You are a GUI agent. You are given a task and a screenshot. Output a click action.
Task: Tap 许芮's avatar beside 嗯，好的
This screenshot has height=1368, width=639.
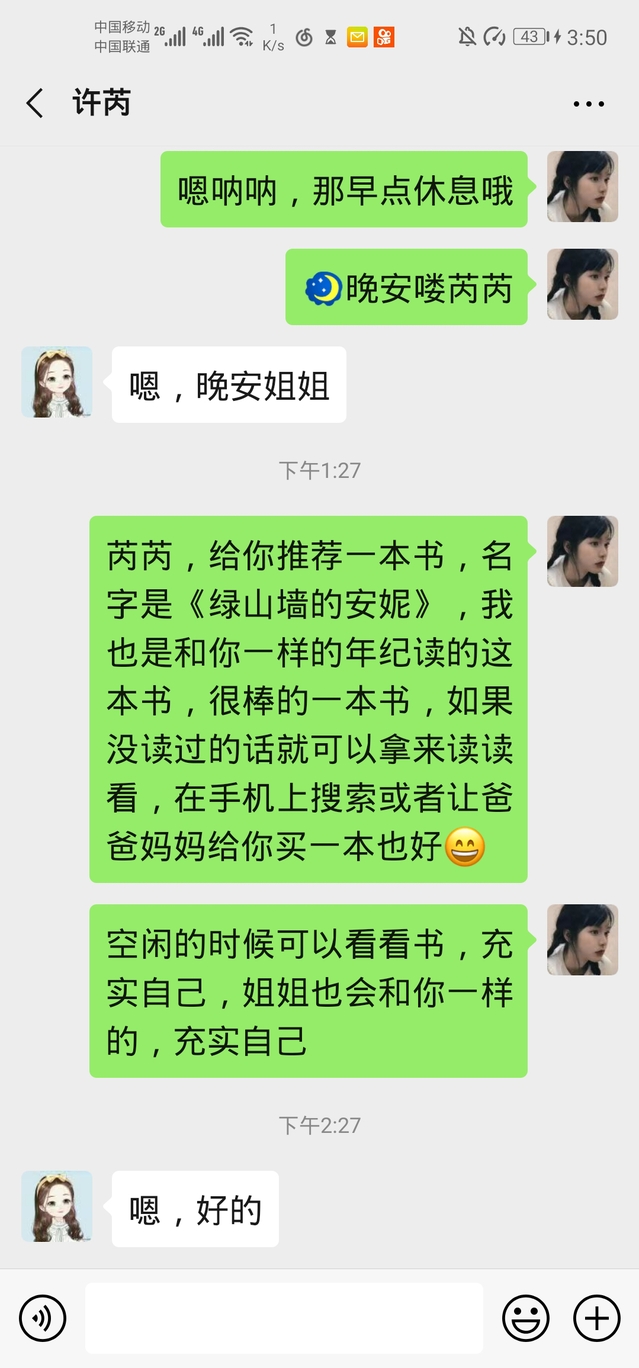tap(57, 1207)
